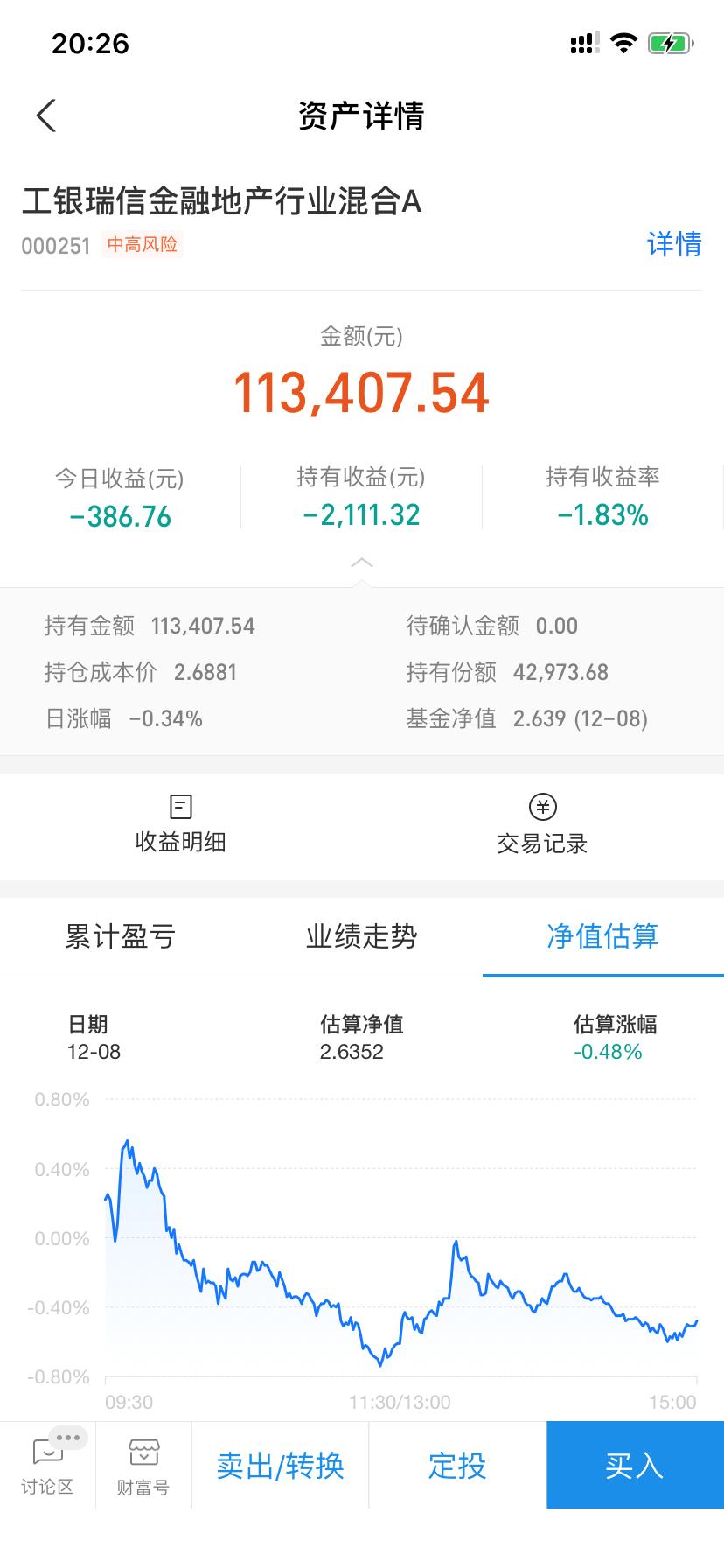This screenshot has width=724, height=1568.
Task: Collapse the holdings details chevron
Action: (362, 563)
